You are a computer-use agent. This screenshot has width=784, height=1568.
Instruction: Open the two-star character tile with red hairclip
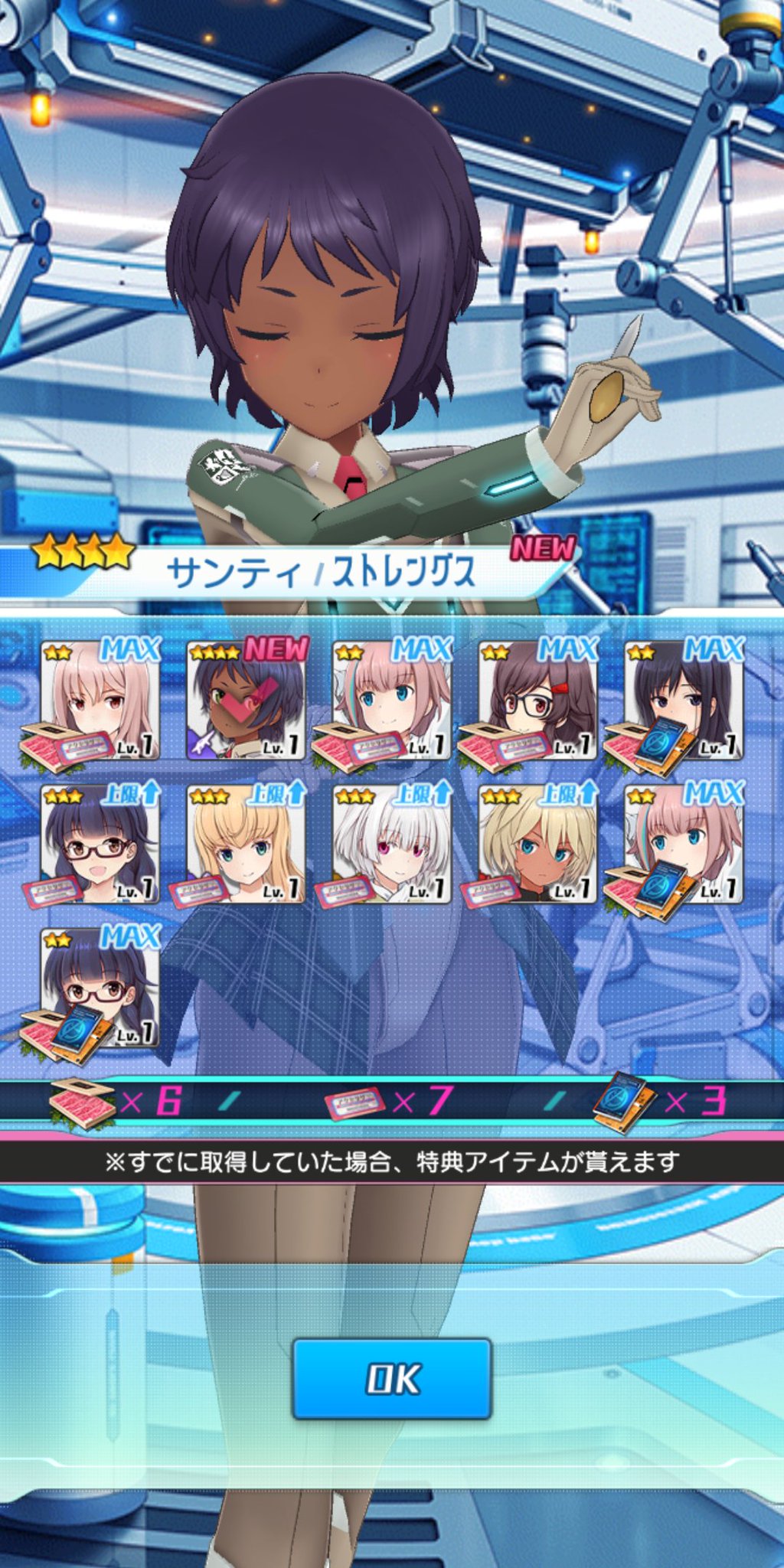537,700
